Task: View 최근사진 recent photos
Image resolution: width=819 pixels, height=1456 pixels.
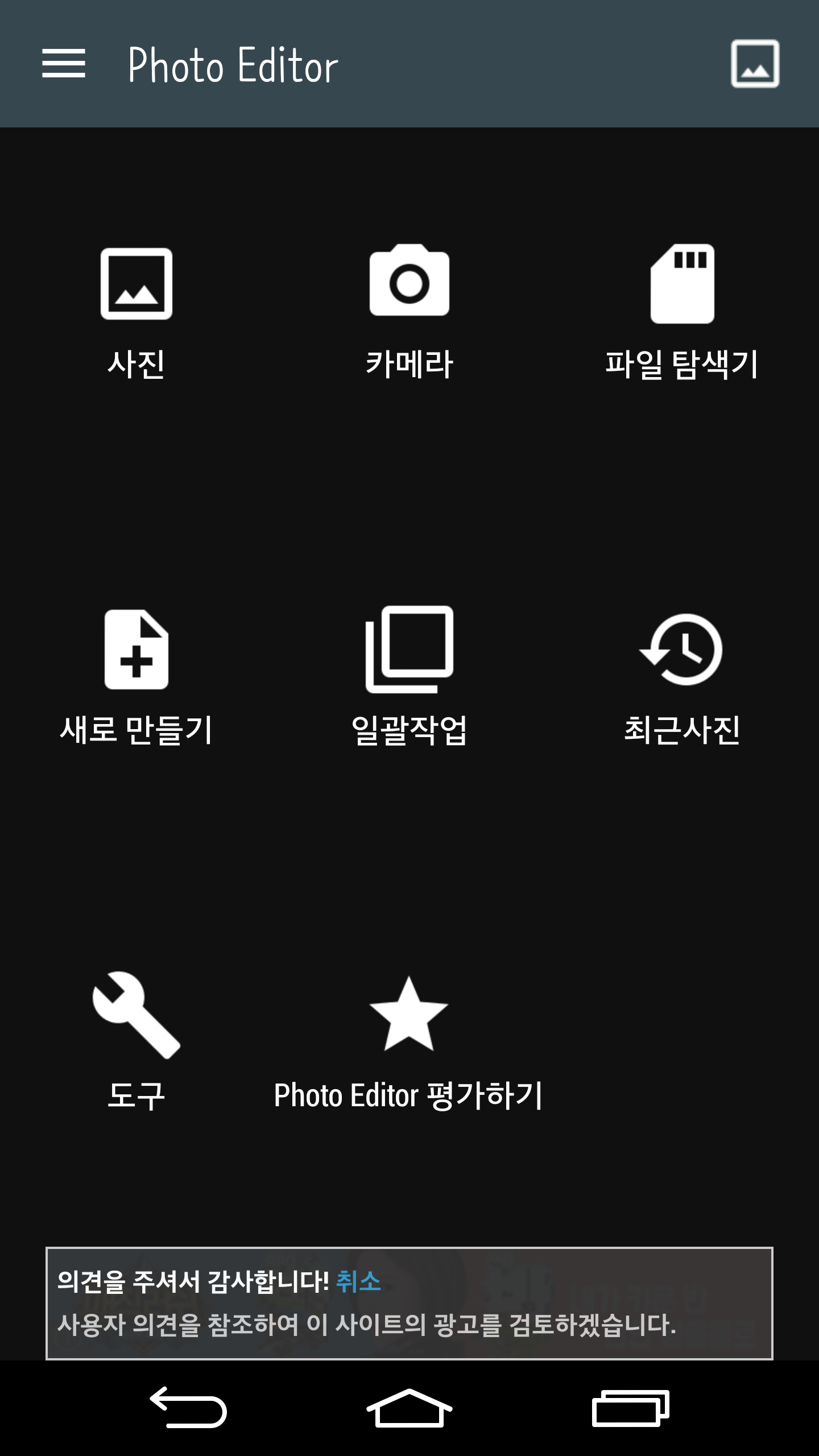Action: 682,677
